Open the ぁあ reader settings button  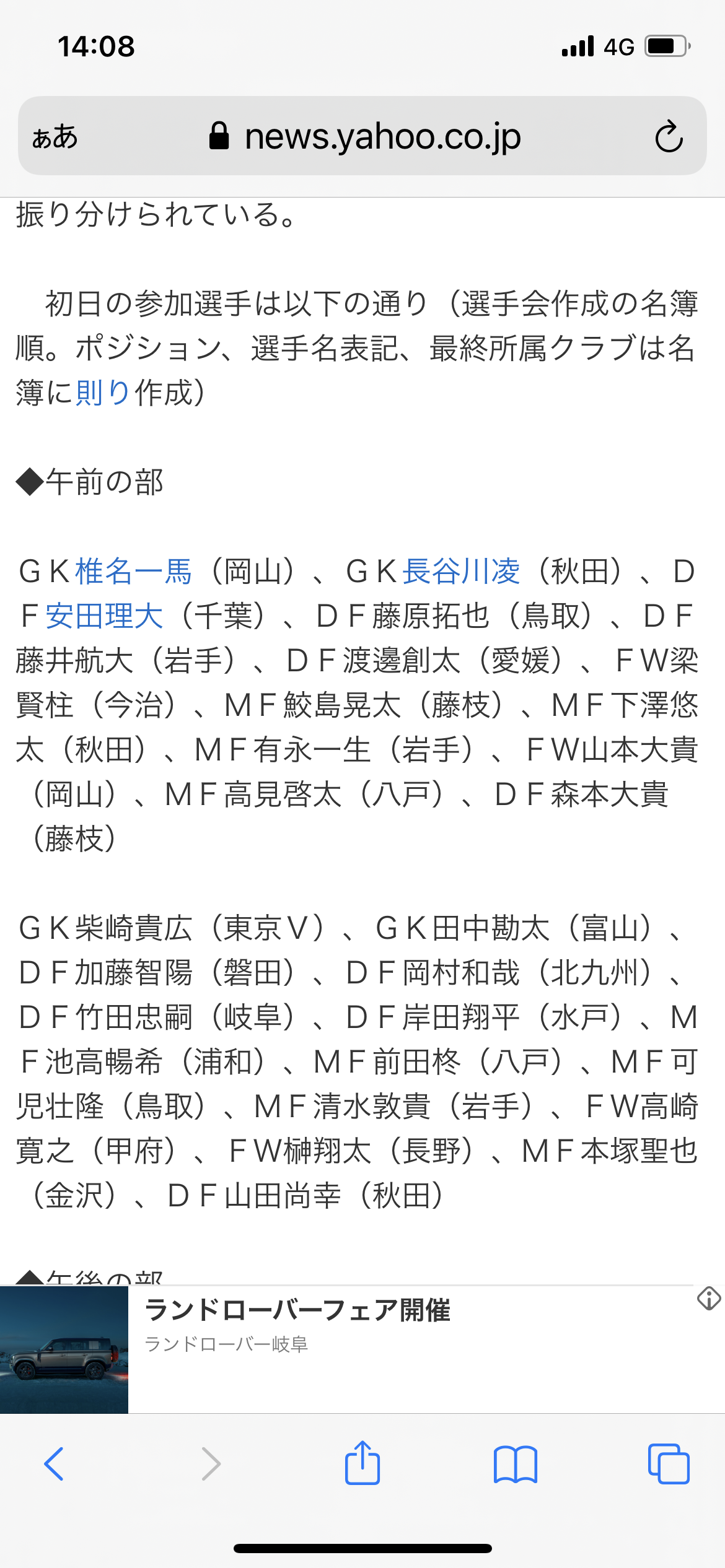point(55,137)
